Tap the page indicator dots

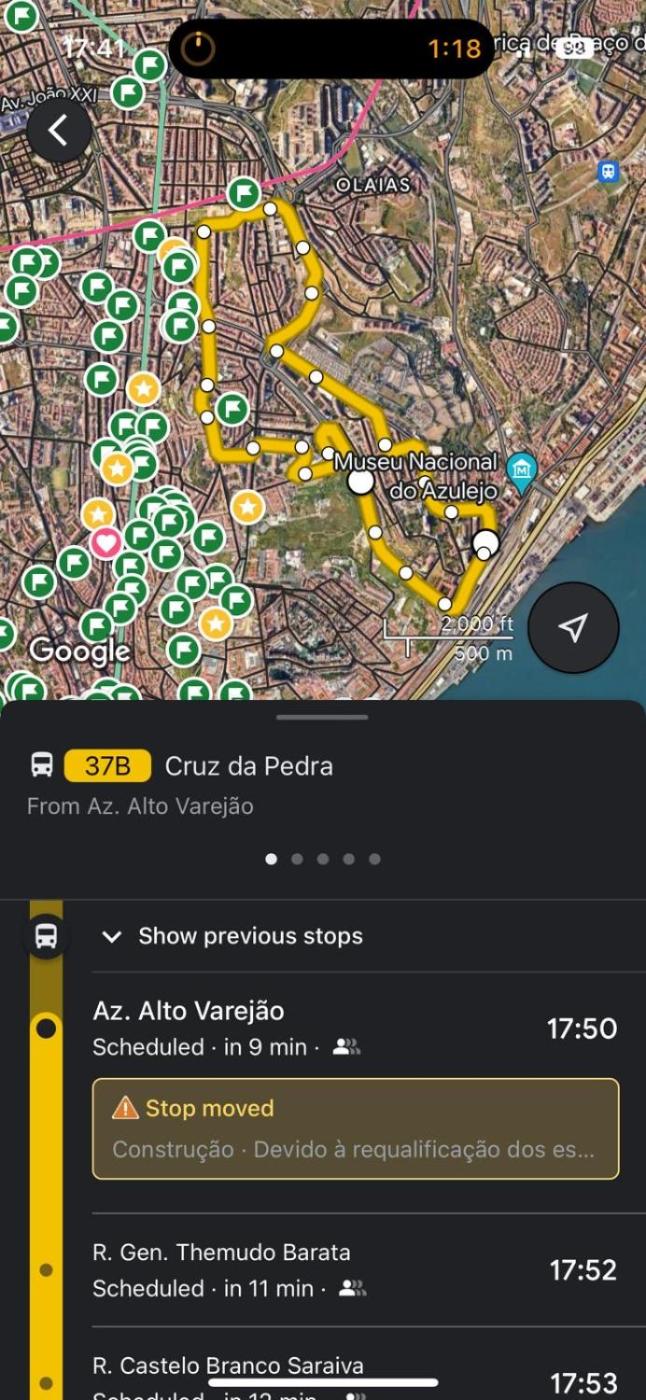[323, 859]
